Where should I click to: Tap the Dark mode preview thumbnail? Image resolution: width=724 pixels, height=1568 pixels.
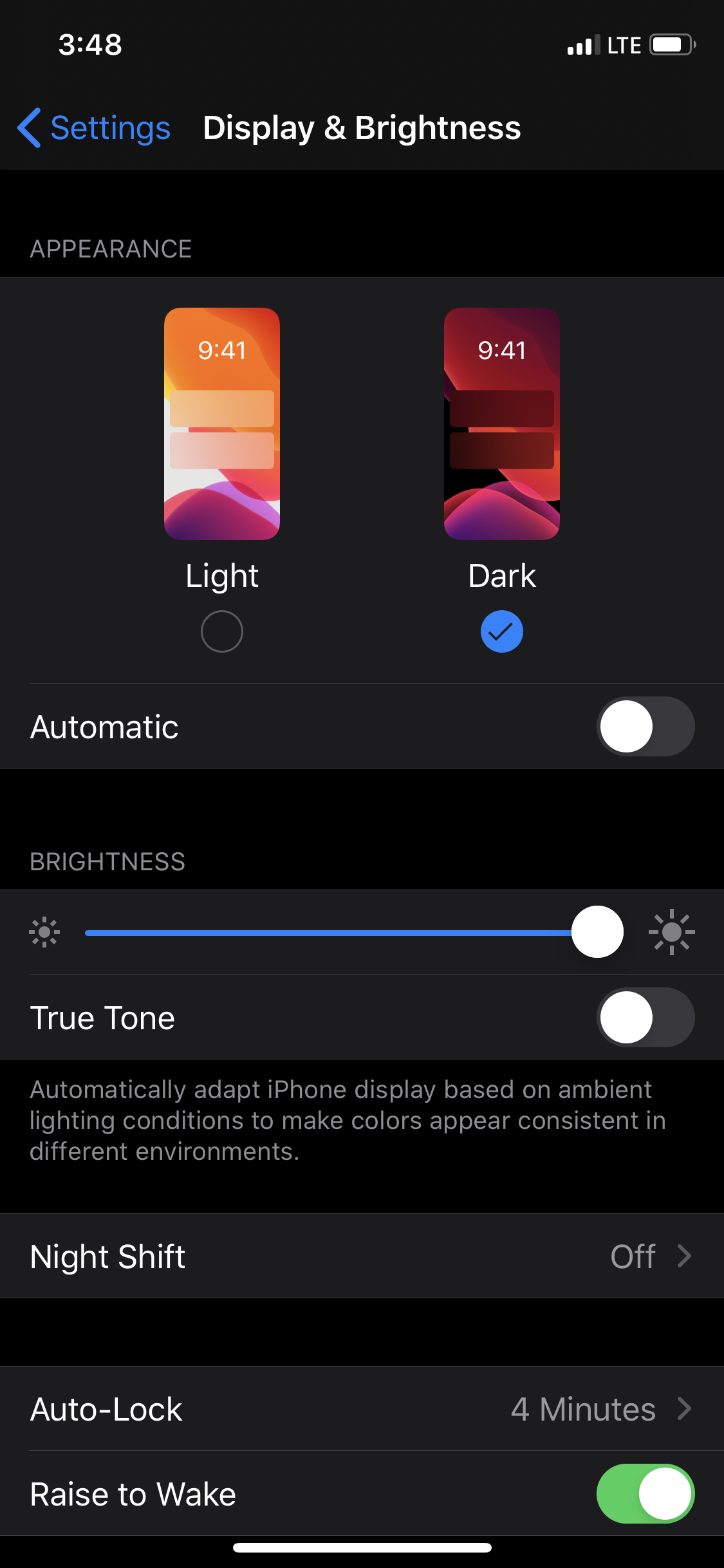(x=501, y=424)
